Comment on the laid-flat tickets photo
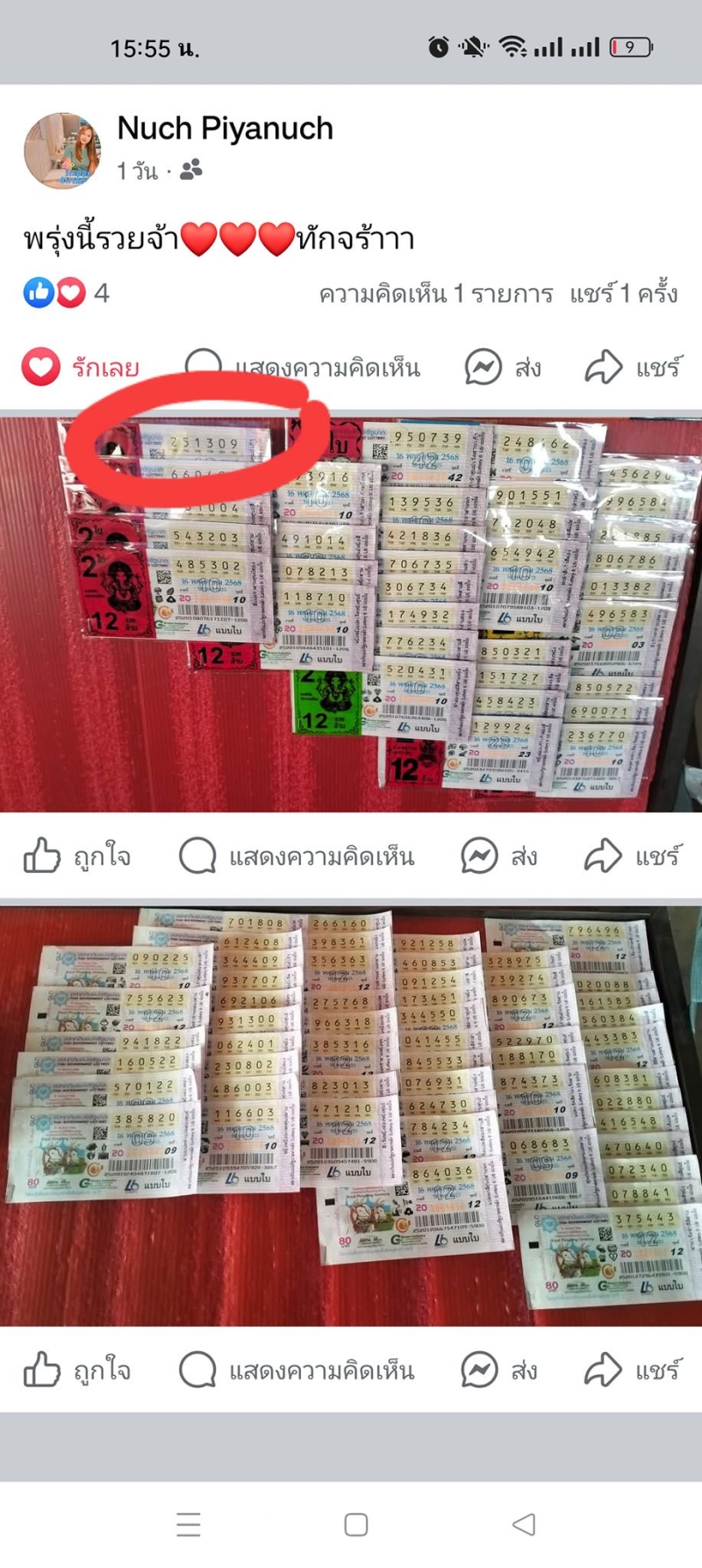Screen dimensions: 702x1568 pyautogui.click(x=296, y=1370)
